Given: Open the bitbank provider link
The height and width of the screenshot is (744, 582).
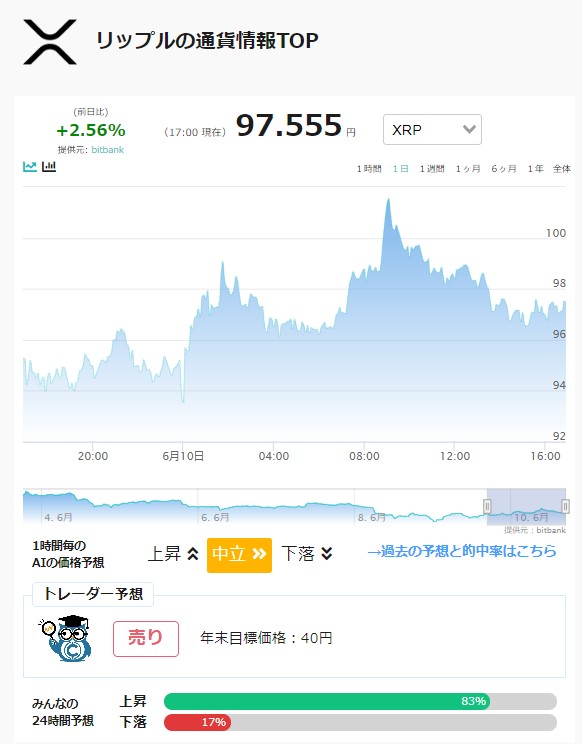Looking at the screenshot, I should (x=108, y=150).
